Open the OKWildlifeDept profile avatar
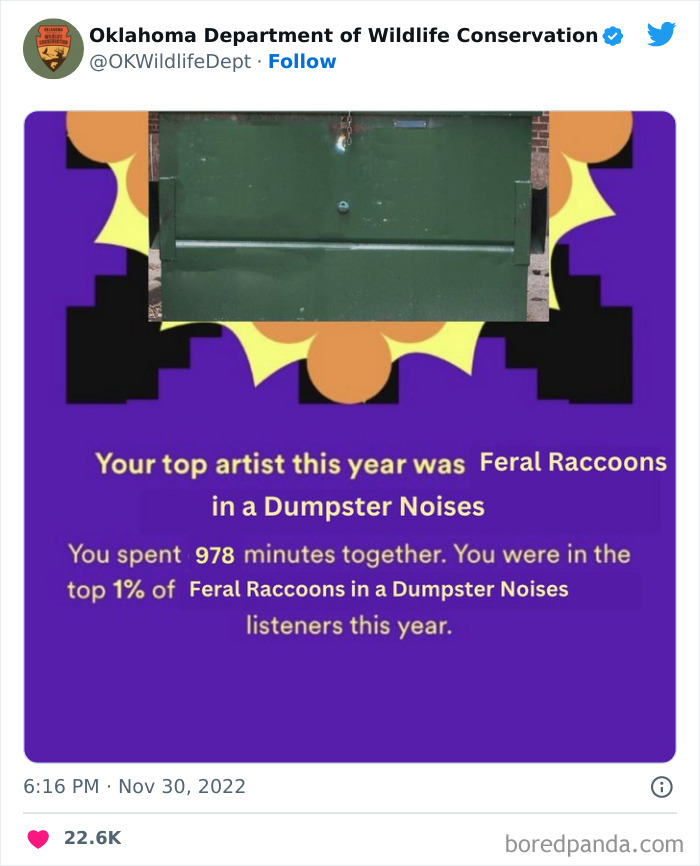 (x=53, y=48)
